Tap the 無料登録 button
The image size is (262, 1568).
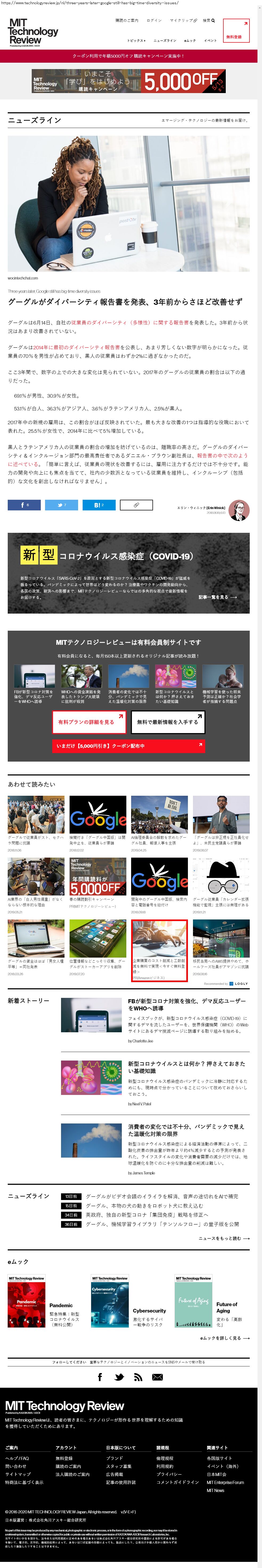coord(236,30)
